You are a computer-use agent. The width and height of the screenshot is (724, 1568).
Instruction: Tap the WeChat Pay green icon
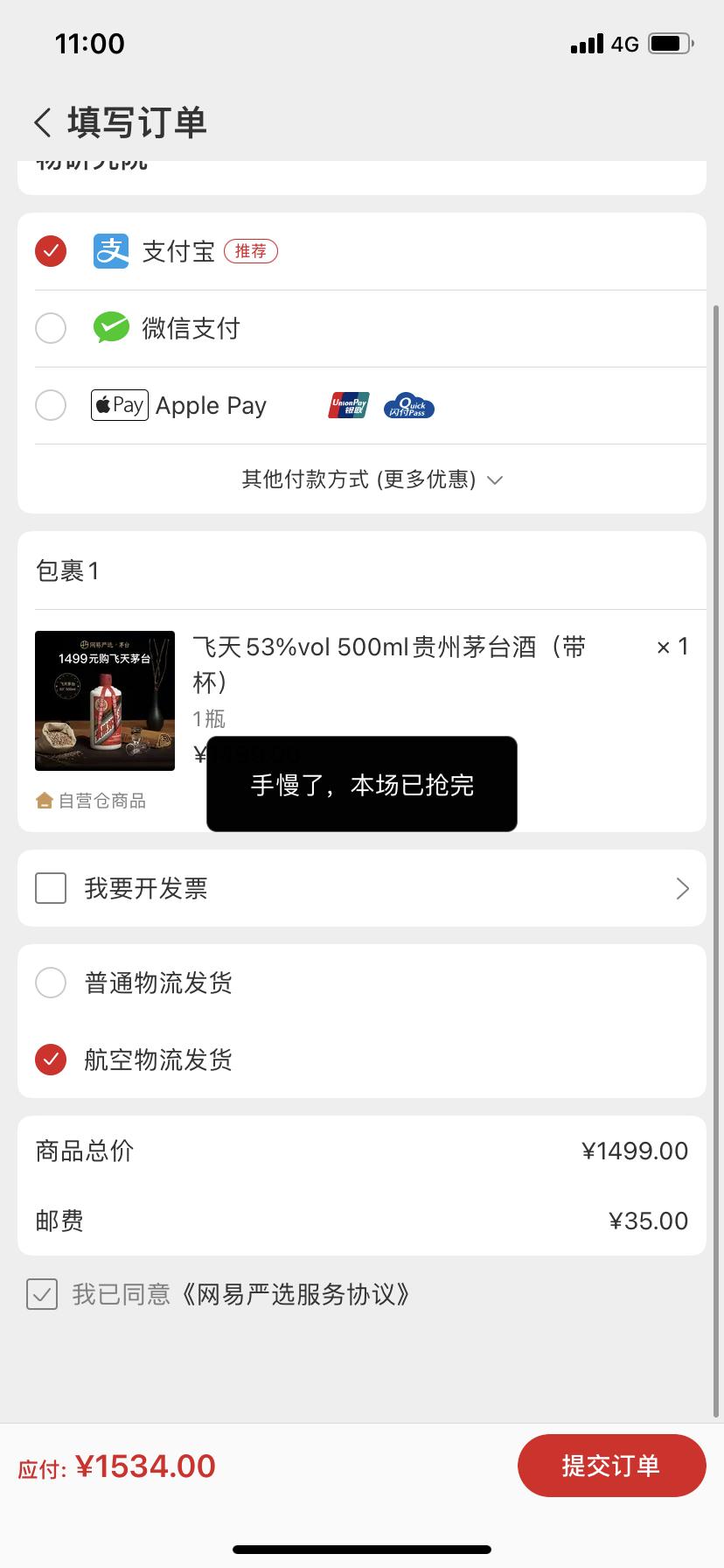[111, 328]
